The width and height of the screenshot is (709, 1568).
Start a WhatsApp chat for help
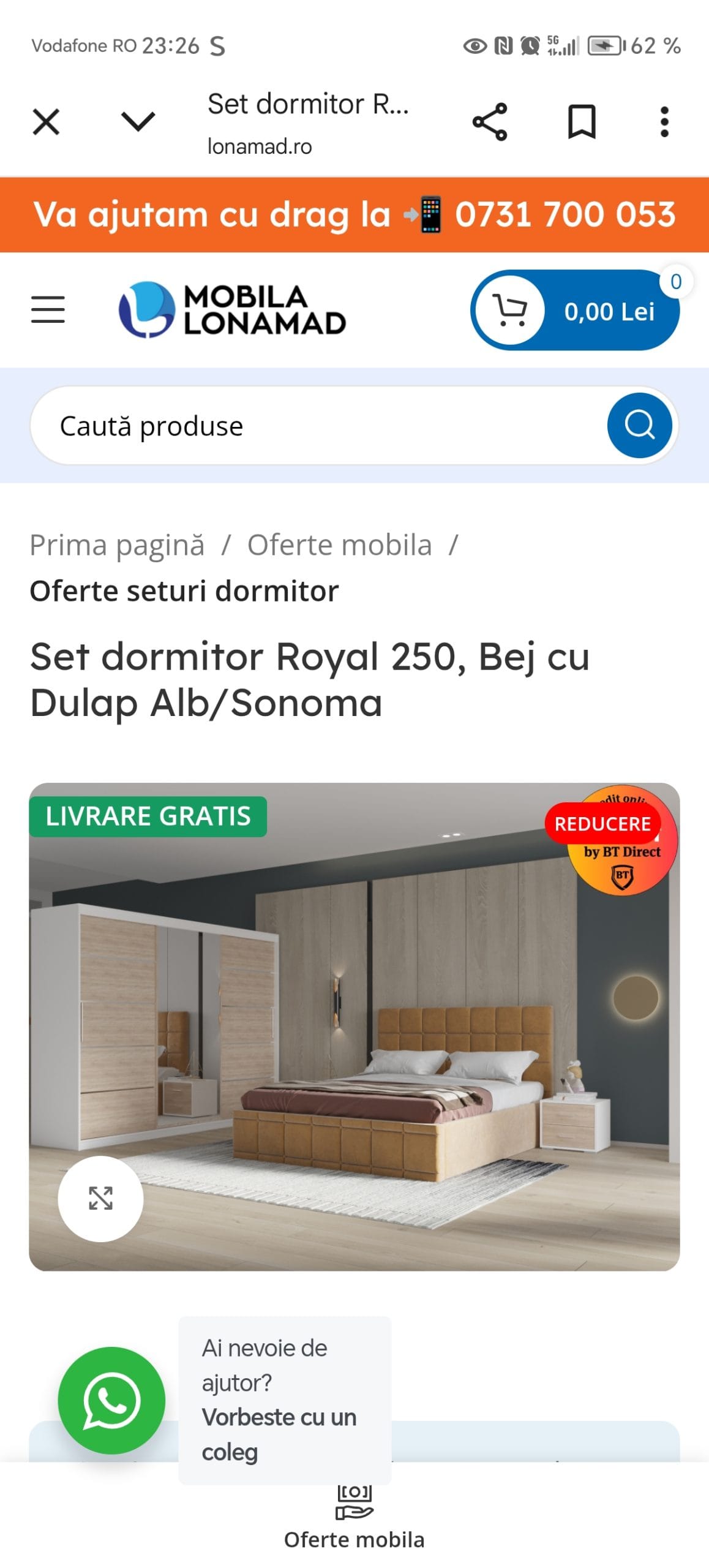point(111,1400)
